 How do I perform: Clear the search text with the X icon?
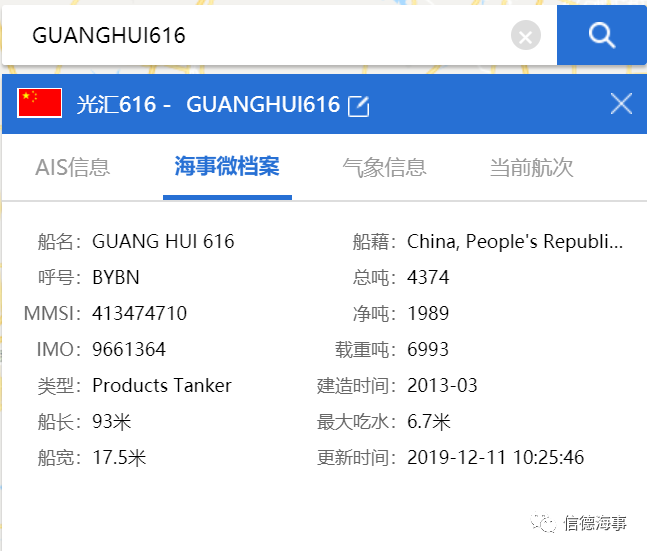pyautogui.click(x=526, y=37)
